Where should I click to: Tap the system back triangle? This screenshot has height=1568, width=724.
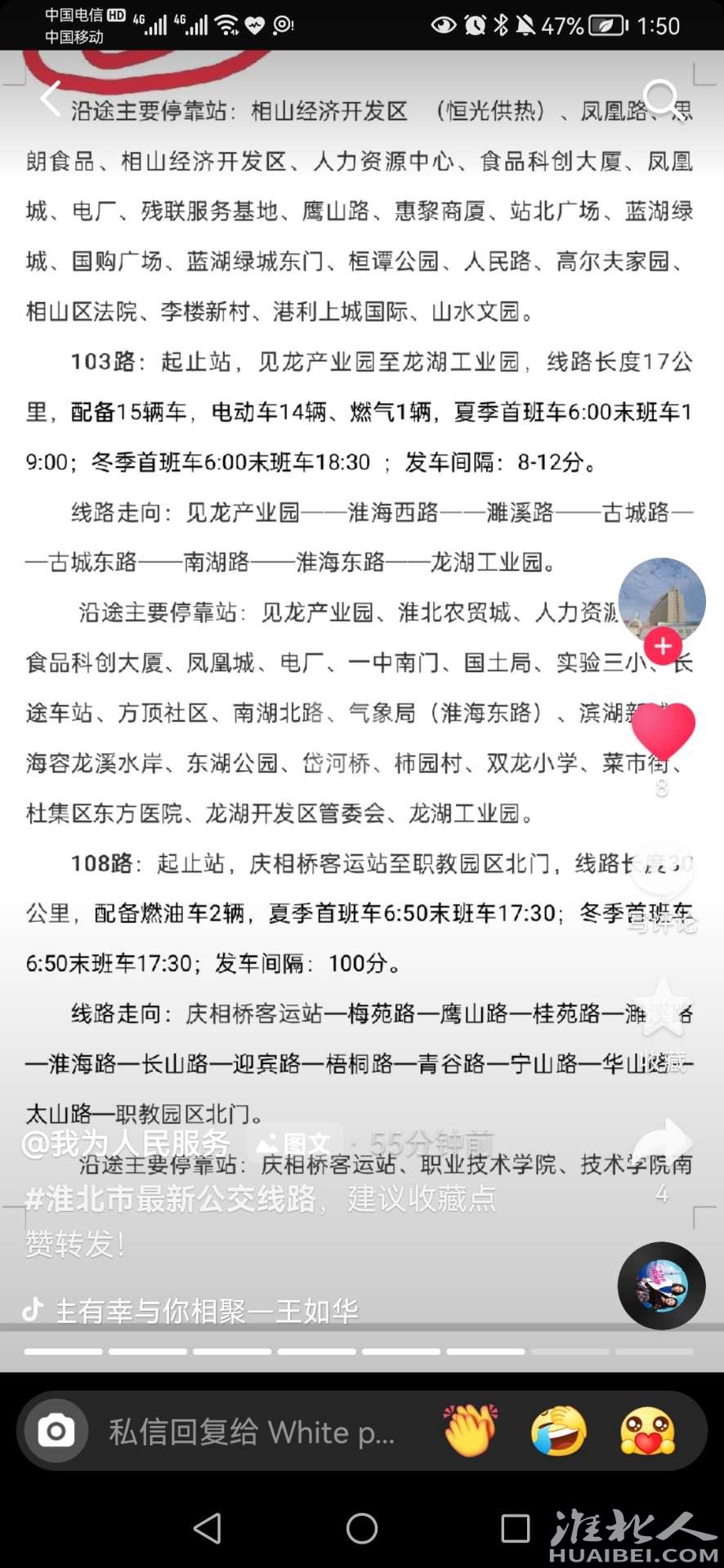point(208,1528)
